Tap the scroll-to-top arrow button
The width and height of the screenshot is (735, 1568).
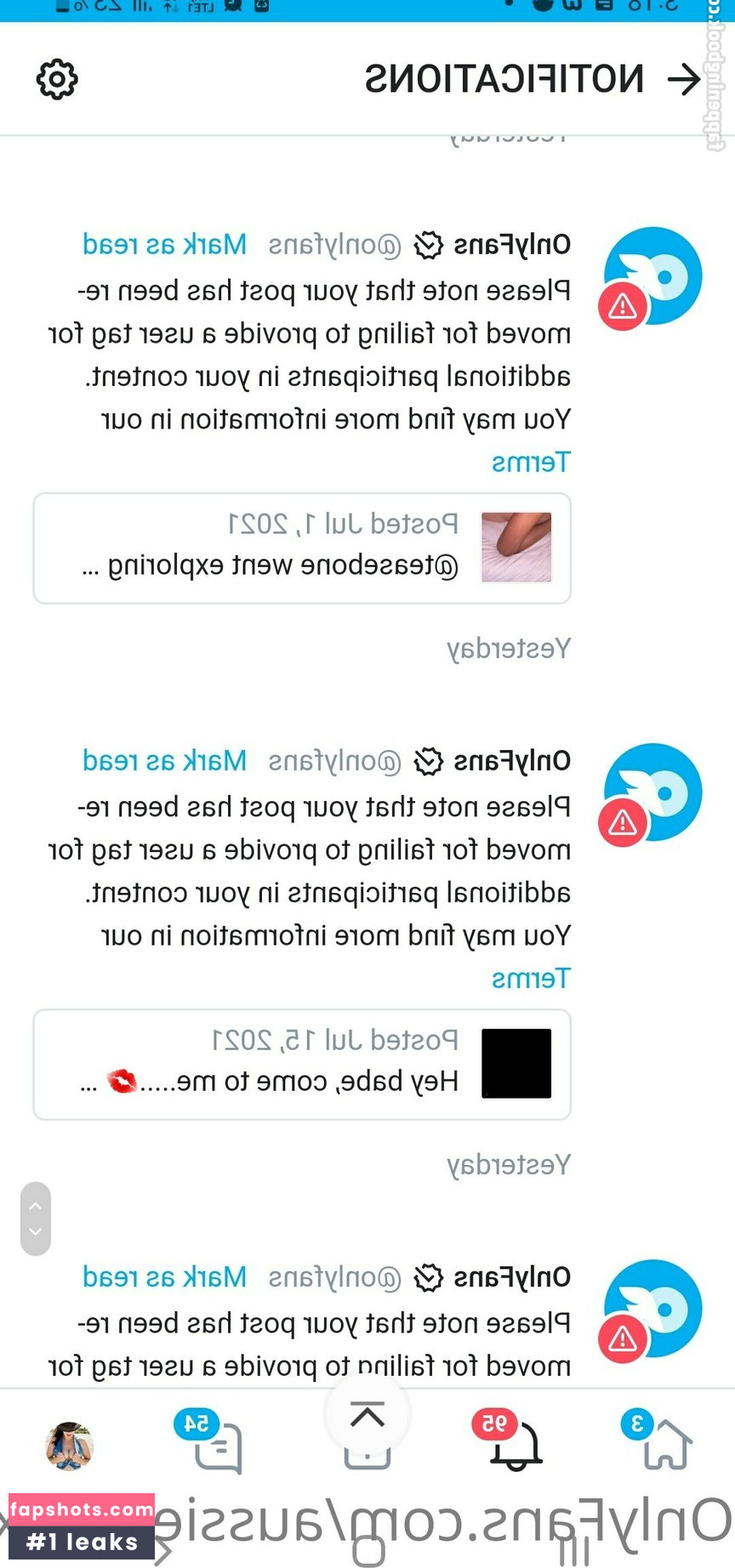tap(367, 1414)
